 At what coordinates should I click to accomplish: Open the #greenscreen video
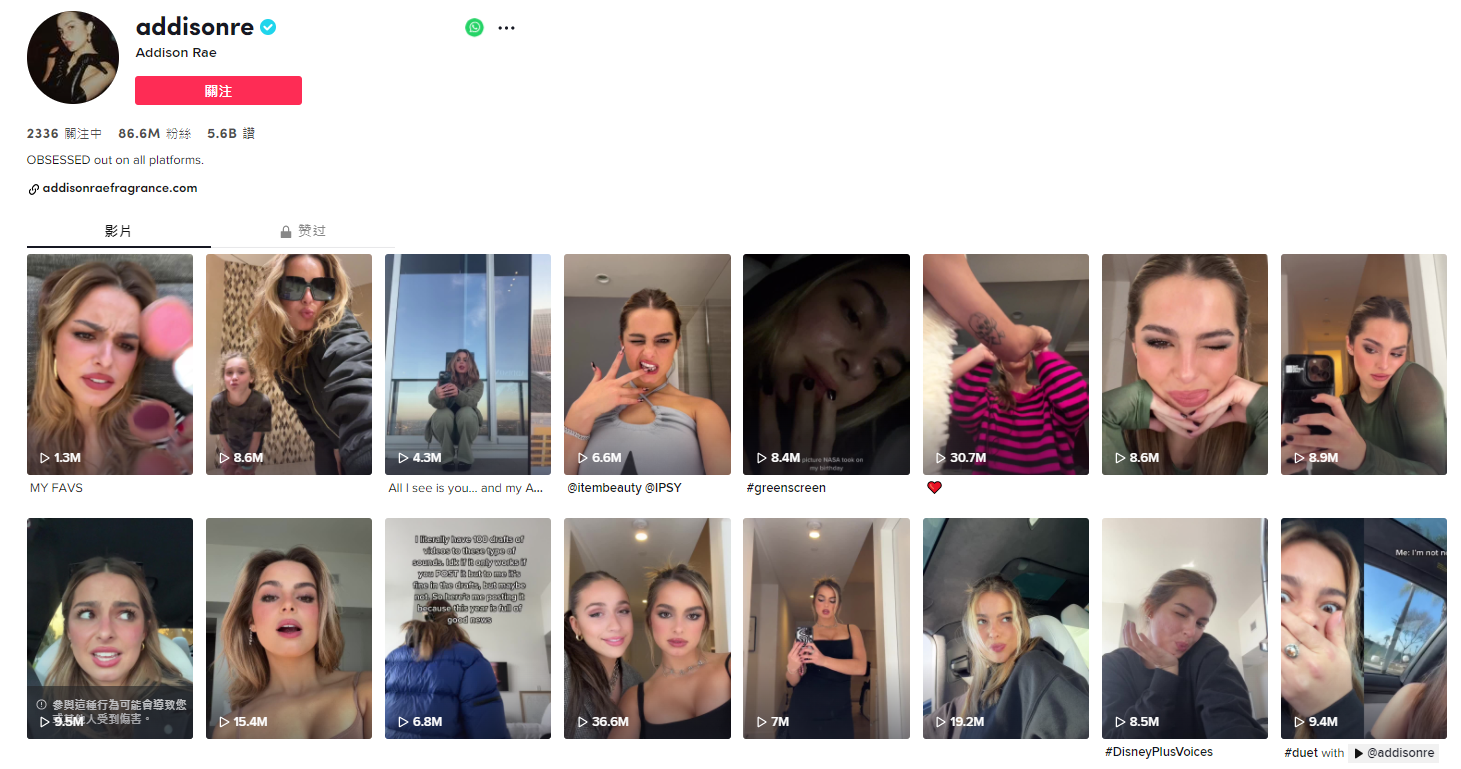tap(826, 364)
